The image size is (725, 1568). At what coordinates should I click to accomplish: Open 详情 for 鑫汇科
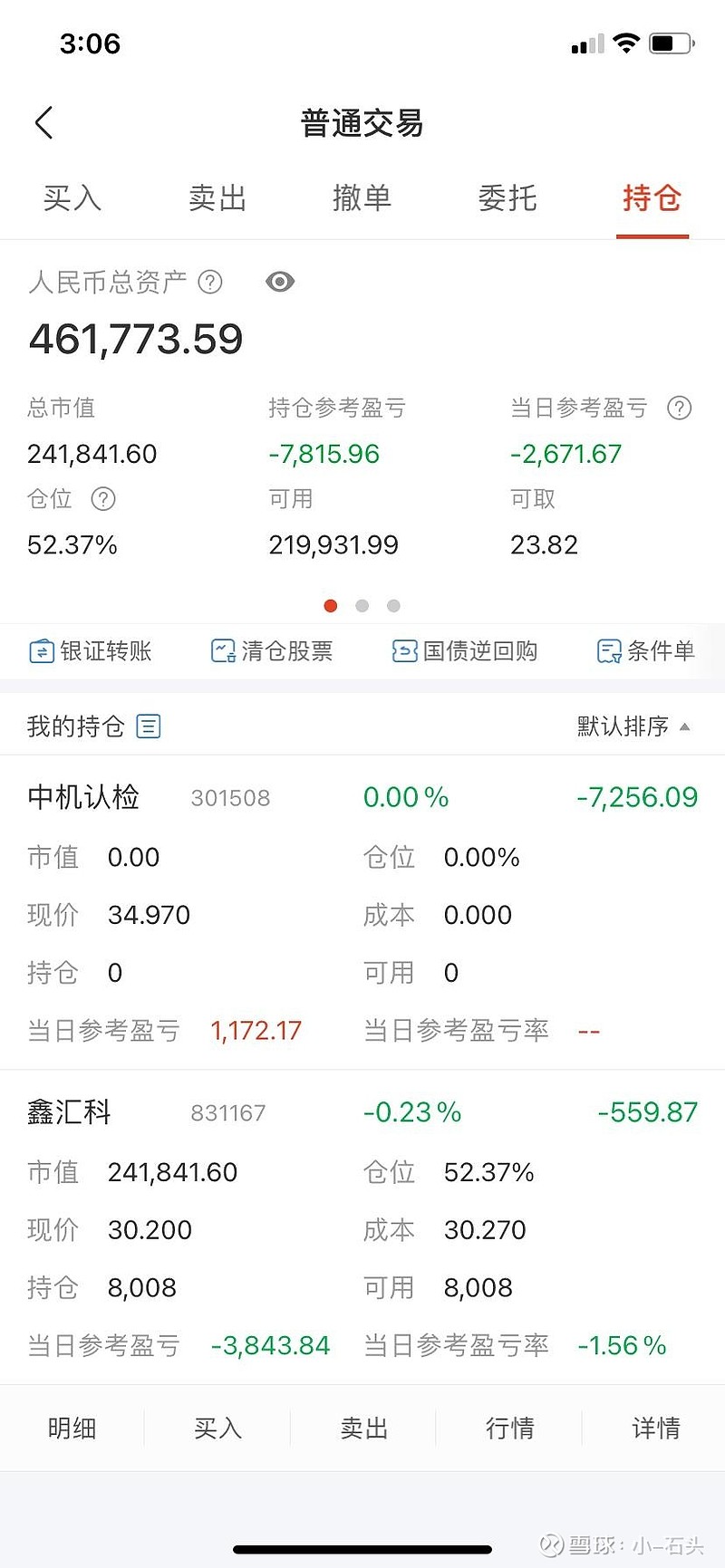coord(656,1428)
